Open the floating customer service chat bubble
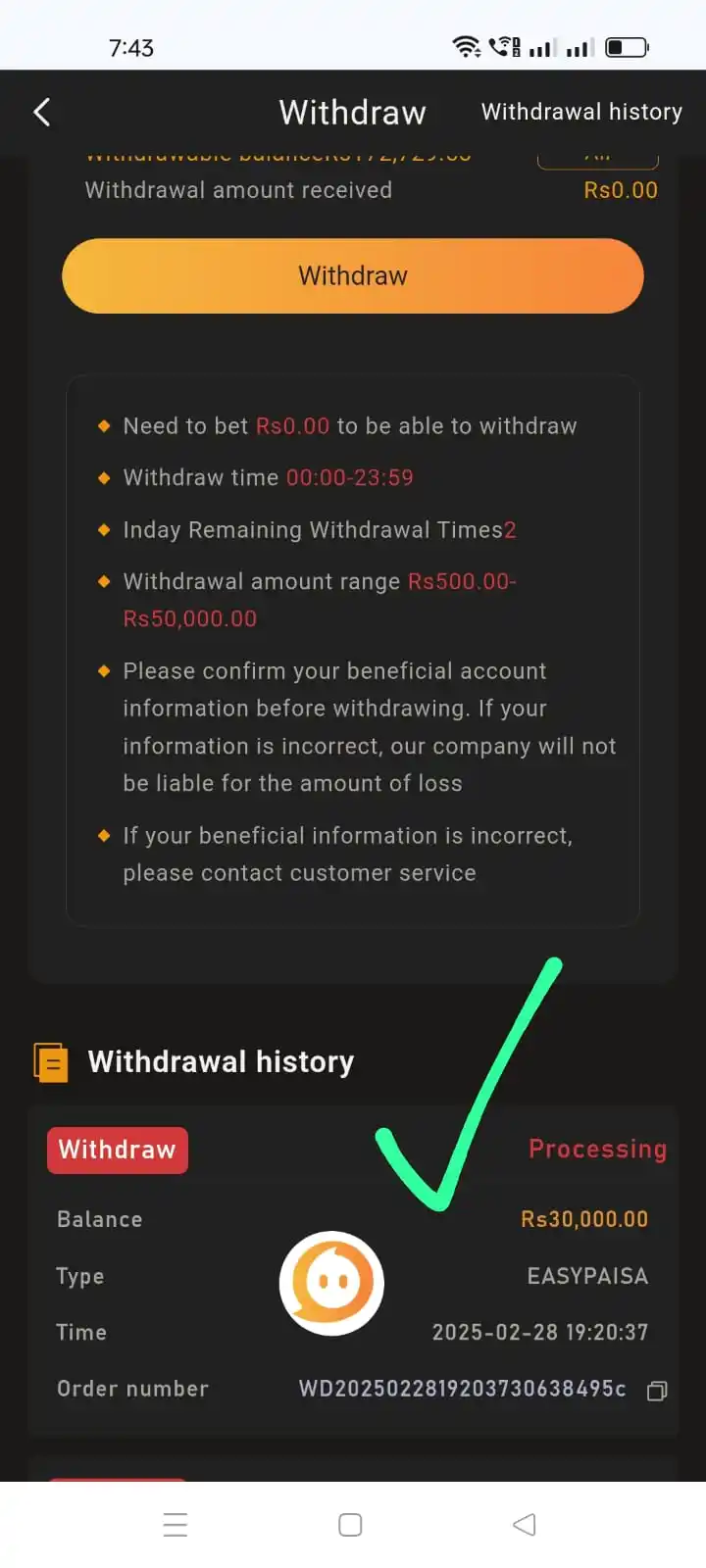Screen dimensions: 706x1568 pyautogui.click(x=331, y=1283)
